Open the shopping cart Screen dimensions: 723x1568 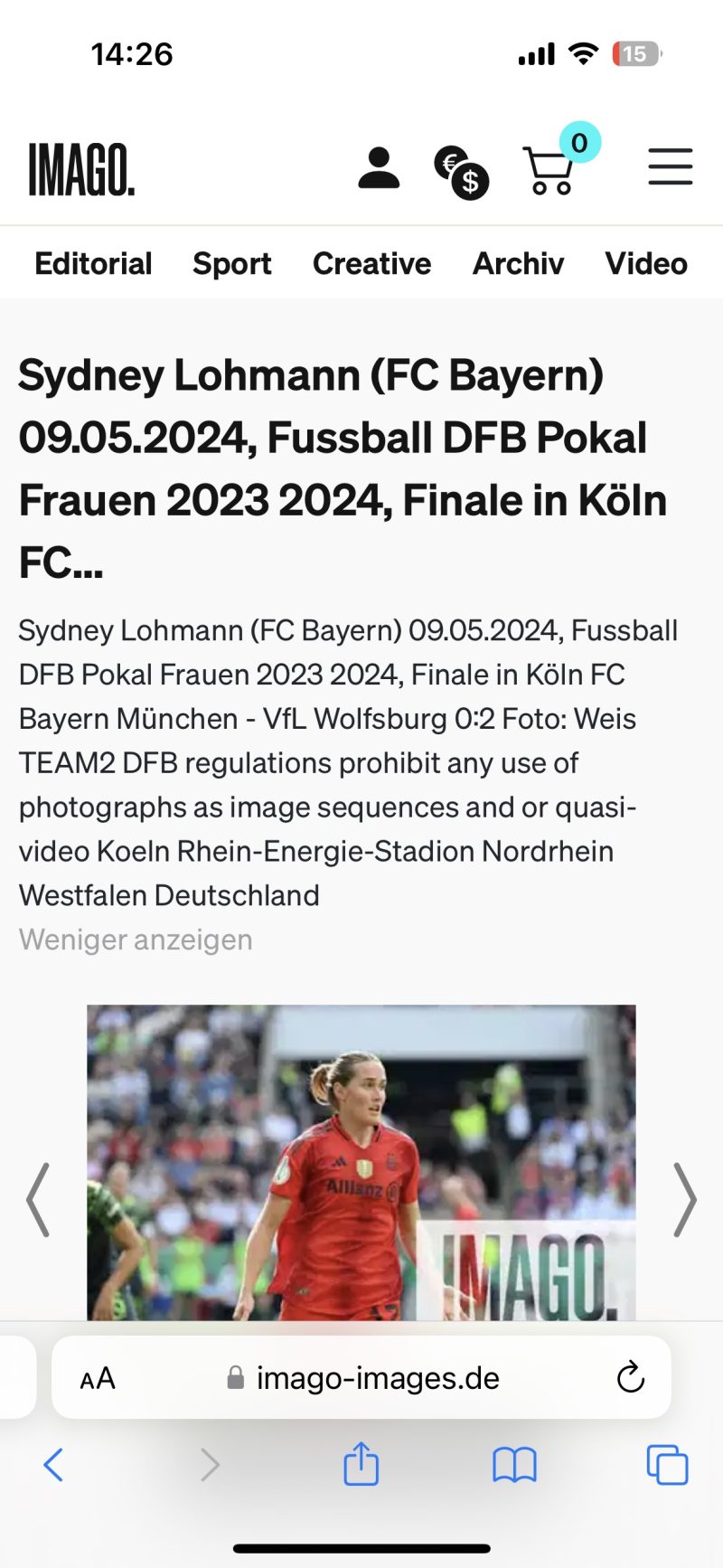[549, 170]
